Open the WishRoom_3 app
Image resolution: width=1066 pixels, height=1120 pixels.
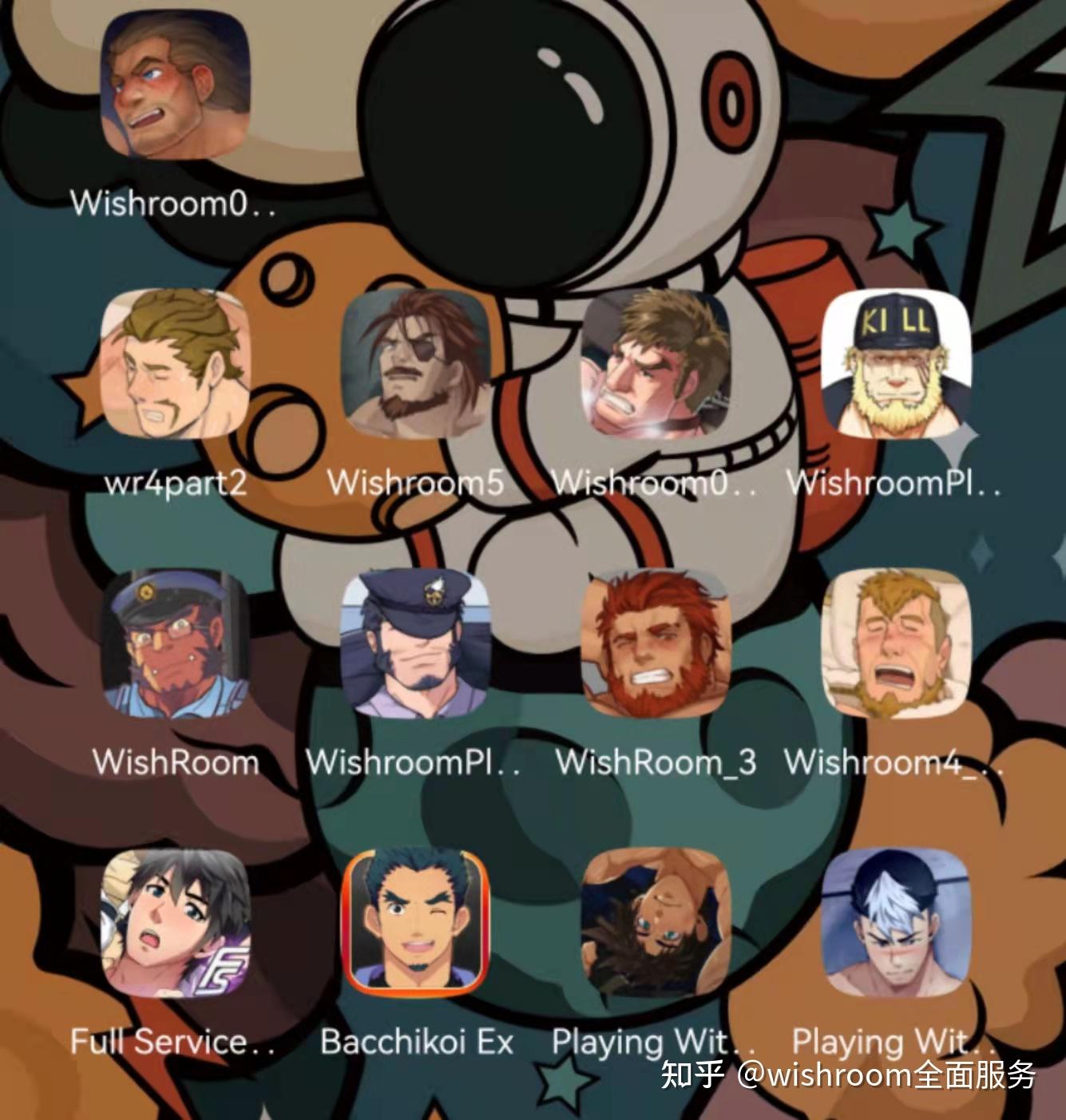tap(655, 643)
